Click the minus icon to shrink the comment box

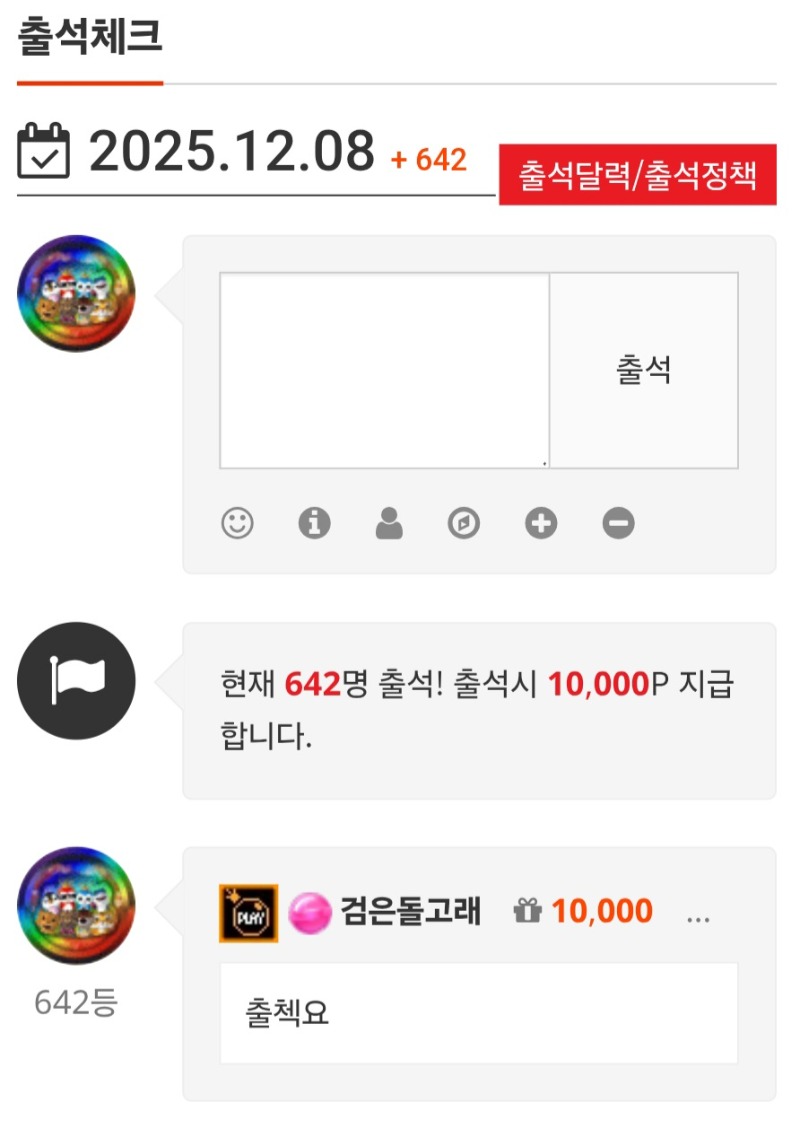(x=617, y=522)
